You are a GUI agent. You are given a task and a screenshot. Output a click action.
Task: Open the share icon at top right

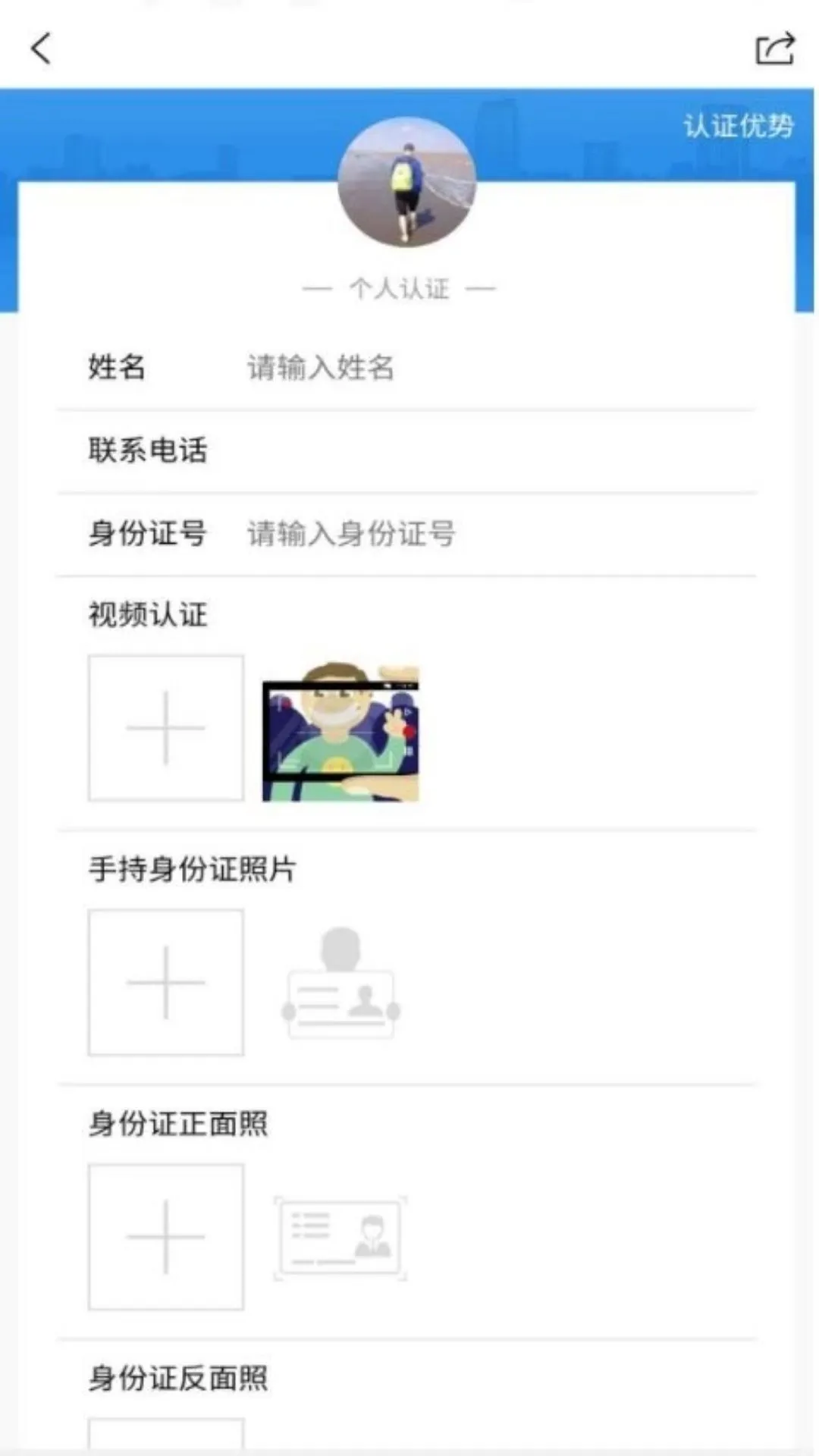[x=775, y=49]
